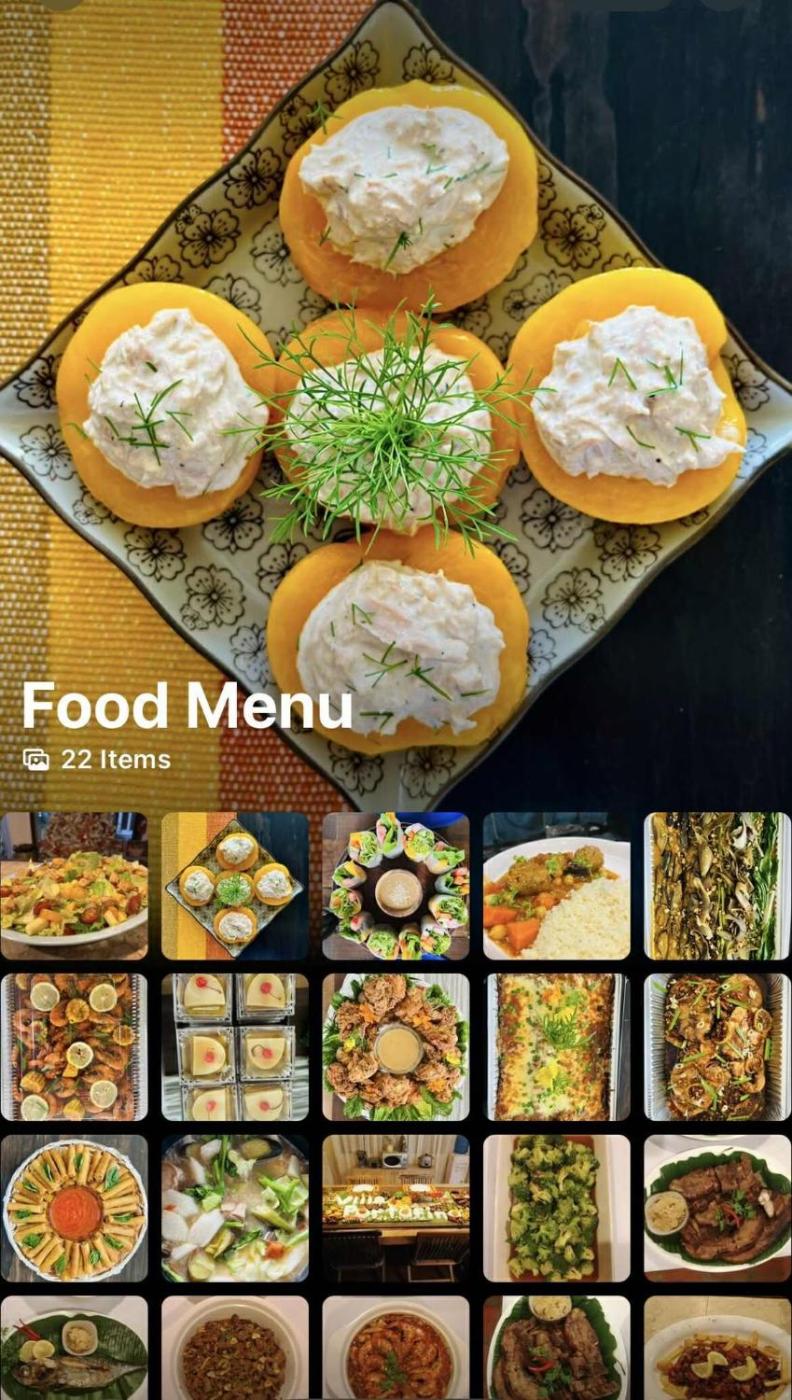
Task: Select the broccoli dish photo
Action: click(557, 1208)
